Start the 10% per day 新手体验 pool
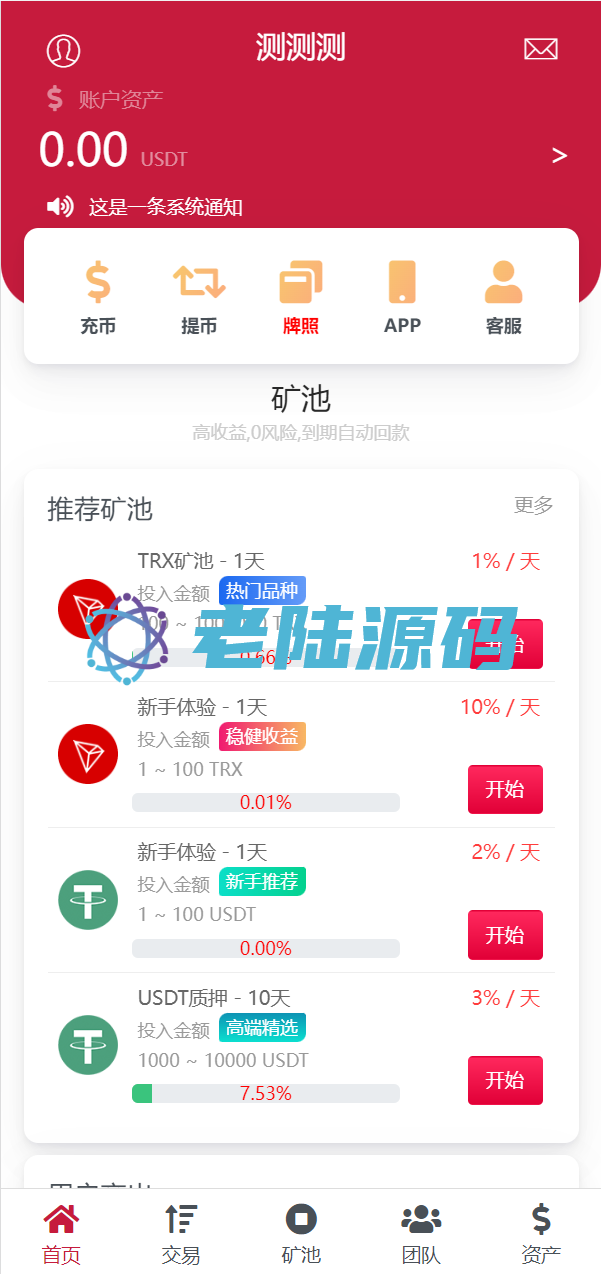 point(505,789)
